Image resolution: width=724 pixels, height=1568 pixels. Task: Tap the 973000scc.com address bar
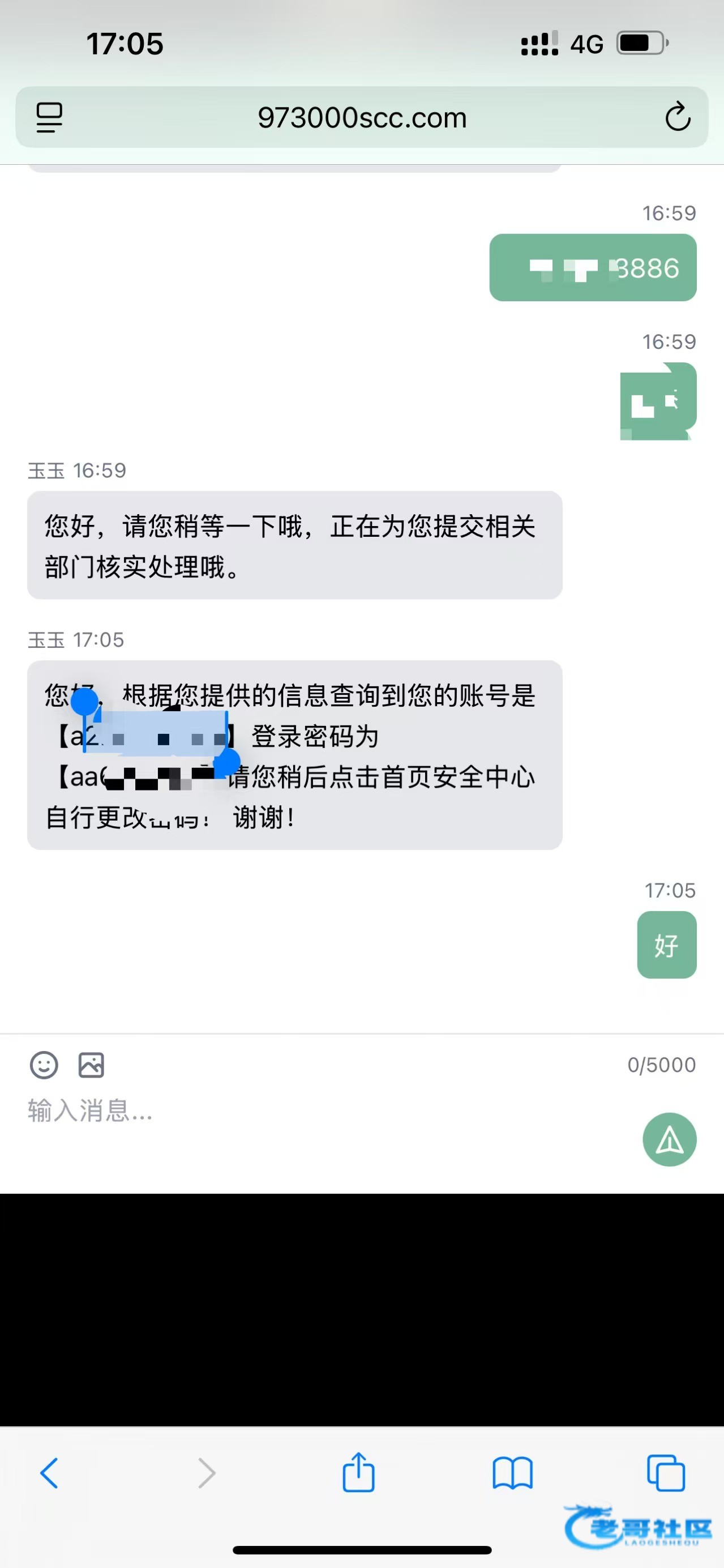coord(362,117)
